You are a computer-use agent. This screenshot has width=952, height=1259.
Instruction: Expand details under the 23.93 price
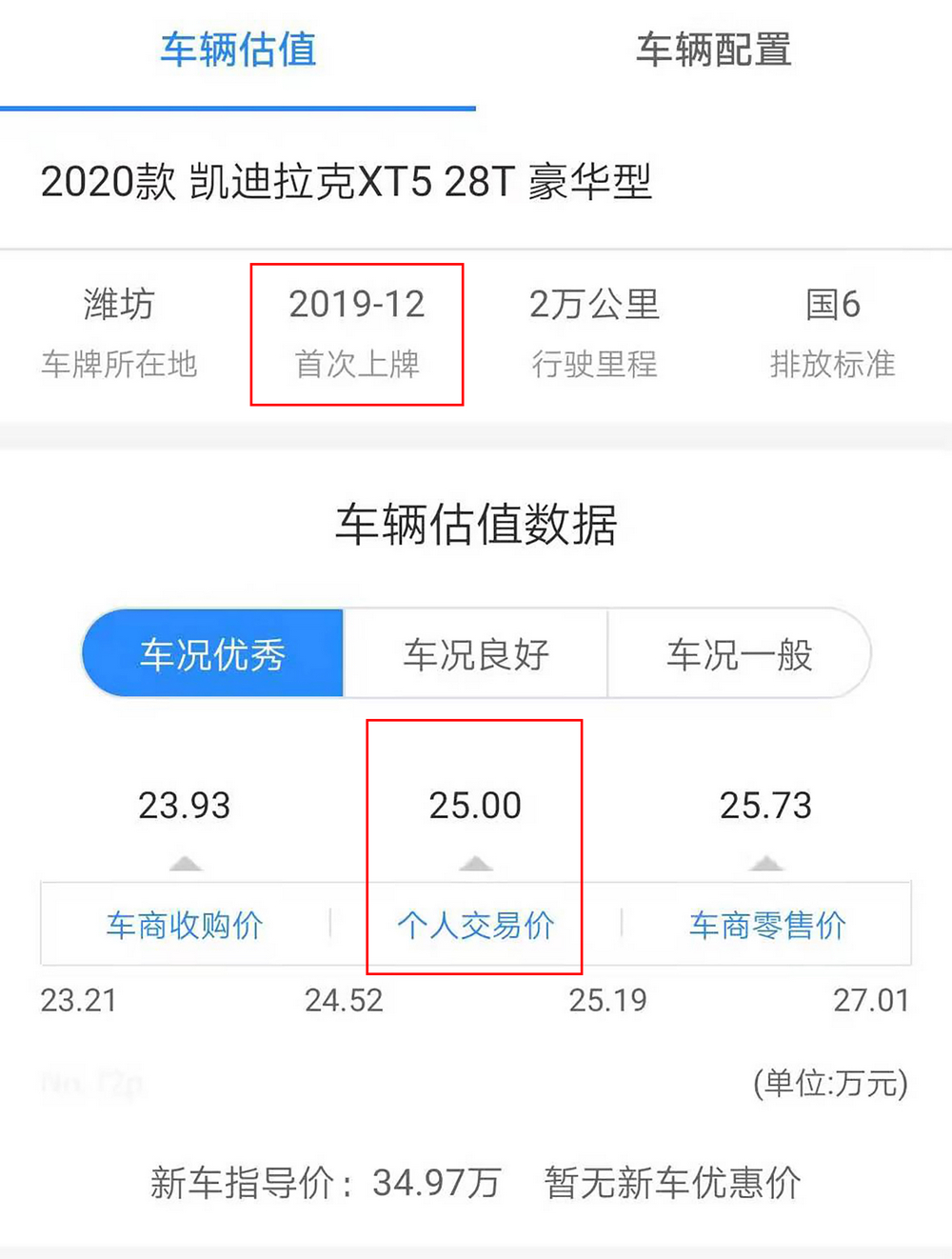[185, 862]
